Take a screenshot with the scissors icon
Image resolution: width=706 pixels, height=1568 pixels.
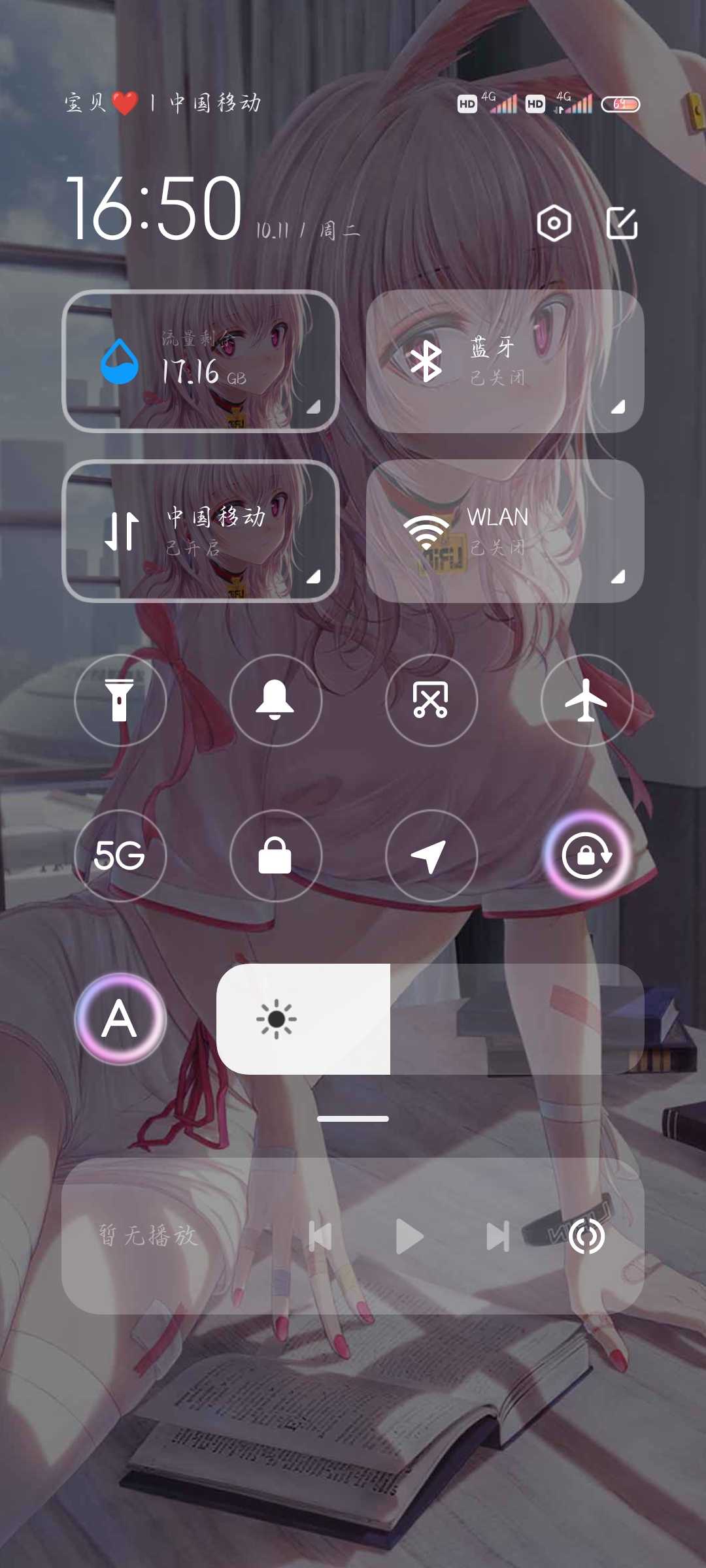[431, 700]
